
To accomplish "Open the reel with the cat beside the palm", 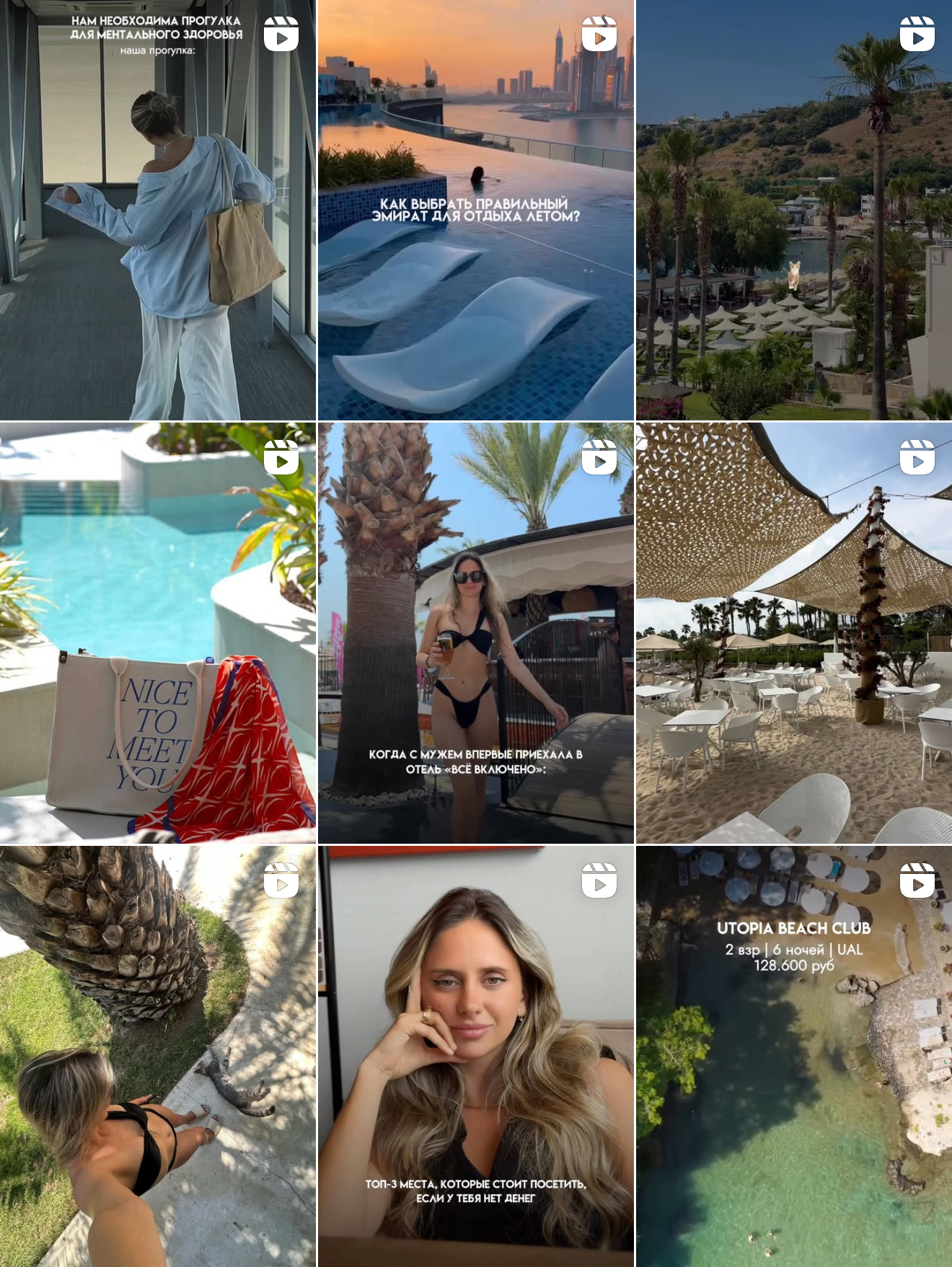I will 157,1056.
